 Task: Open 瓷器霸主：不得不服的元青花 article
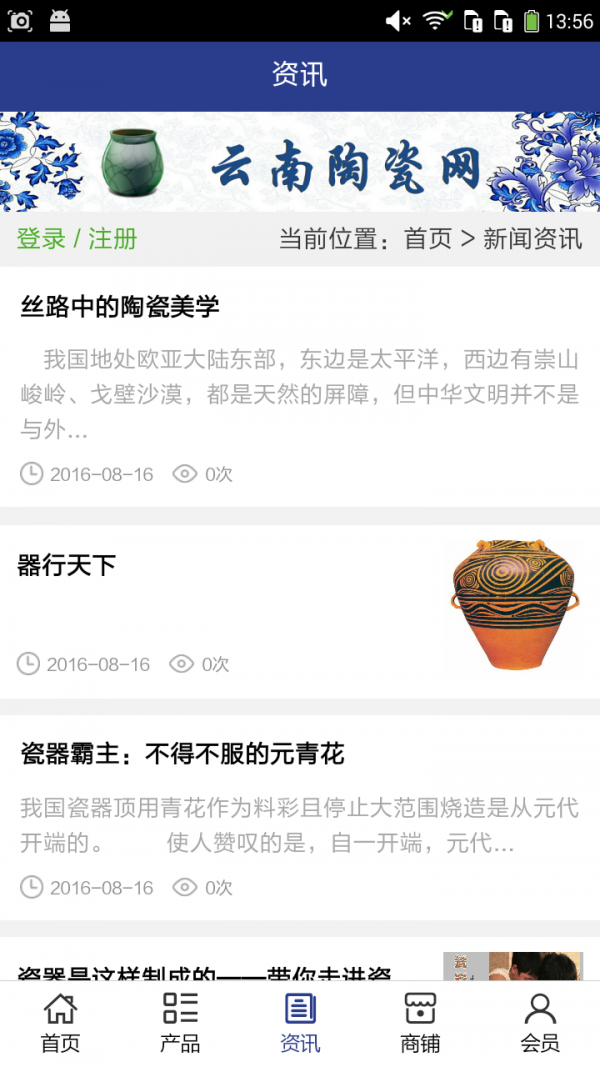182,754
